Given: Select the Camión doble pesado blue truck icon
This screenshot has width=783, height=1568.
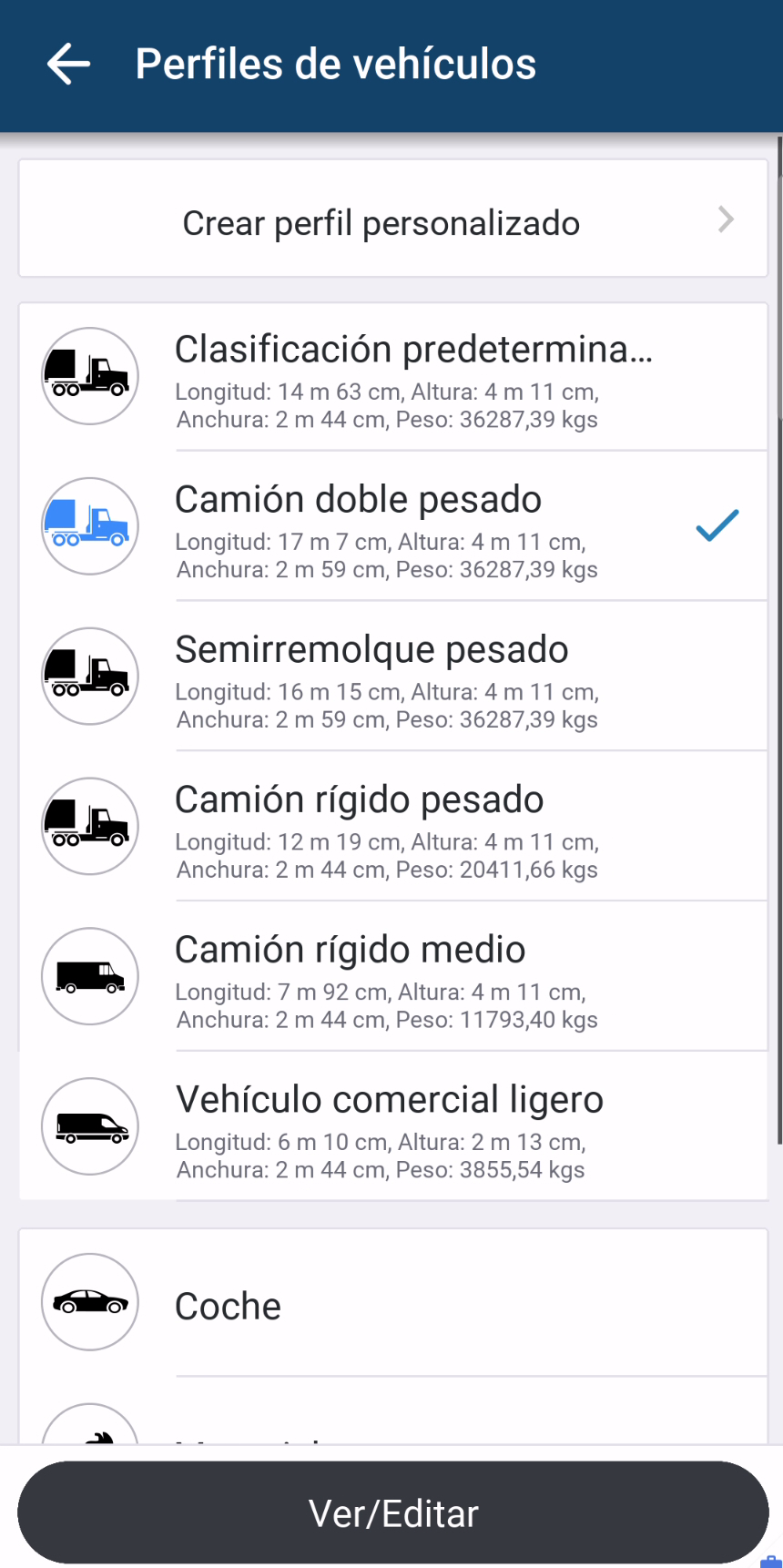Looking at the screenshot, I should 89,525.
